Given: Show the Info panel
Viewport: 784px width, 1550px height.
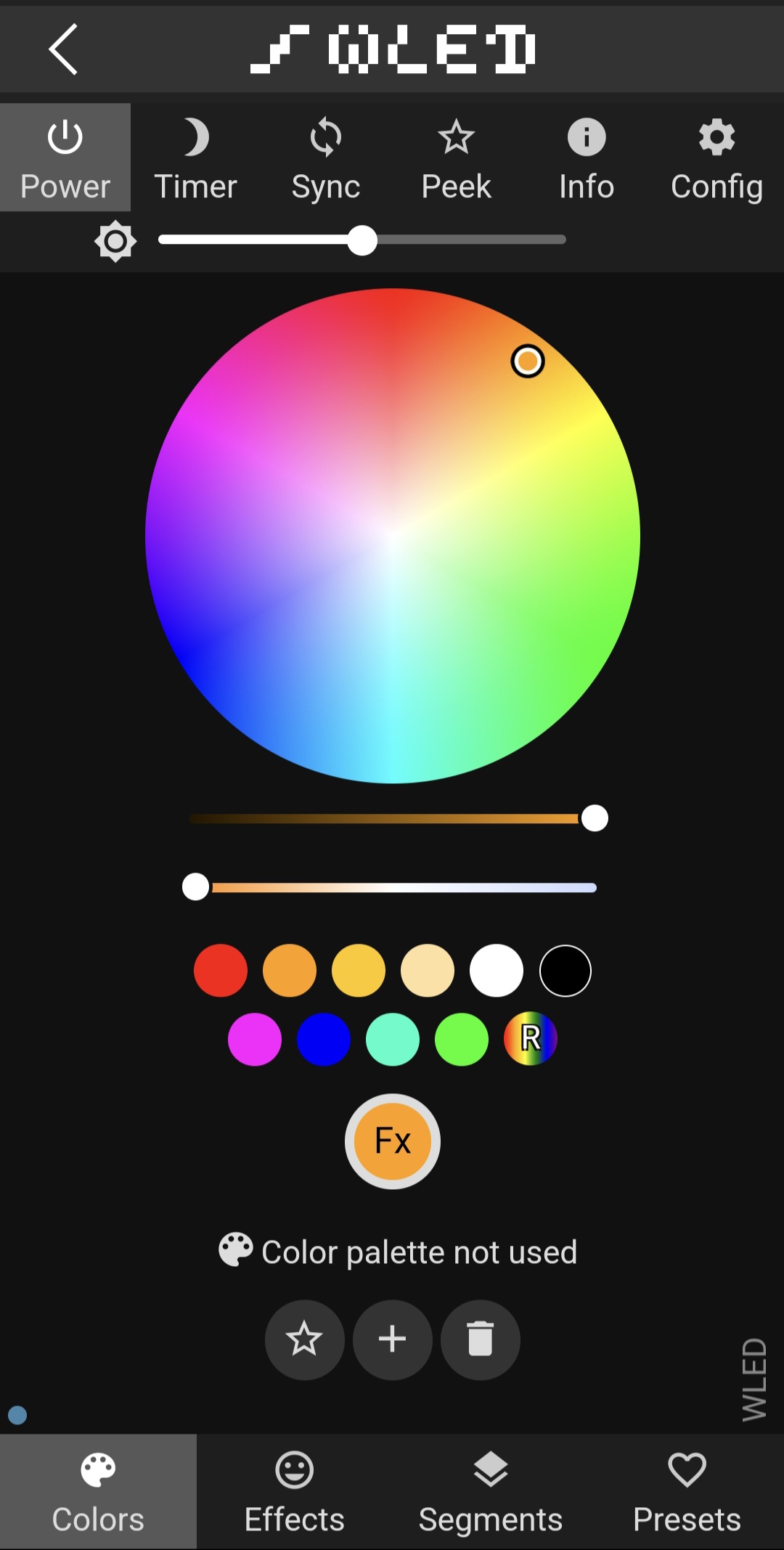Looking at the screenshot, I should tap(587, 158).
